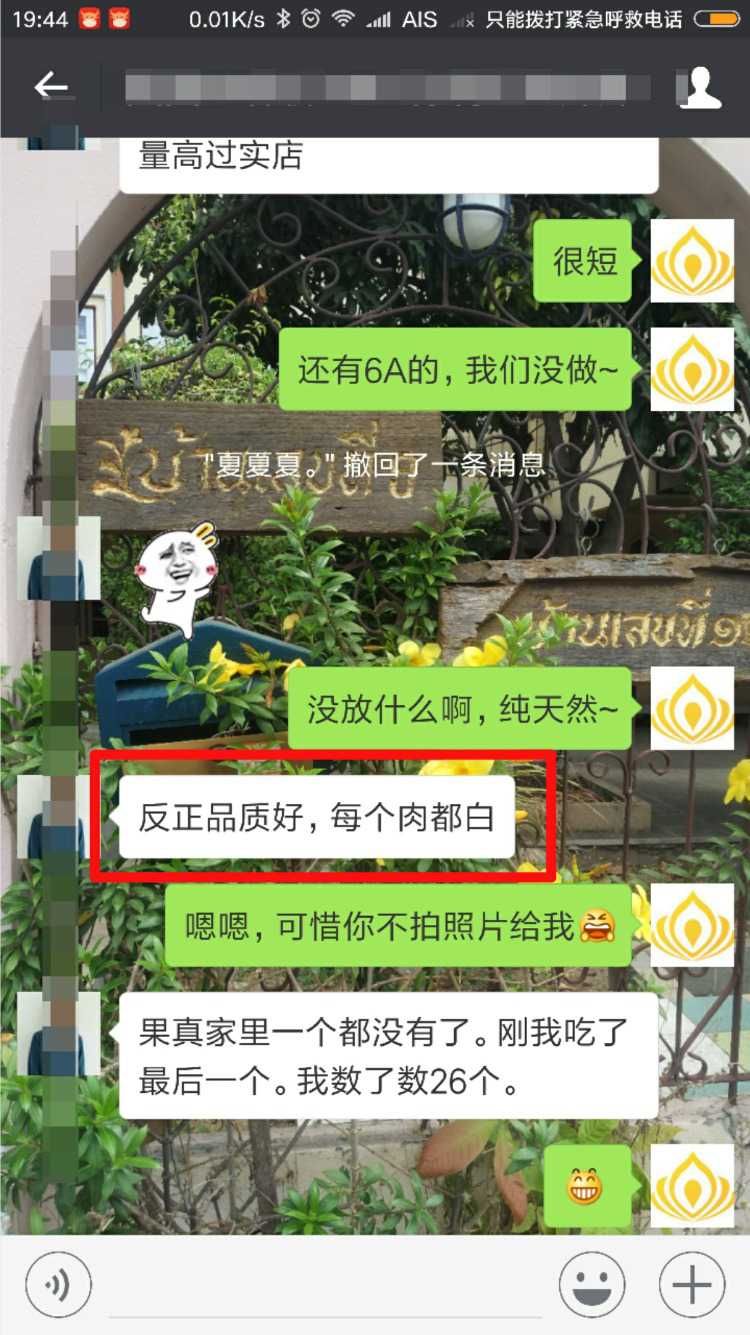Open the emoji sticker panel
The width and height of the screenshot is (750, 1335).
[x=591, y=1285]
